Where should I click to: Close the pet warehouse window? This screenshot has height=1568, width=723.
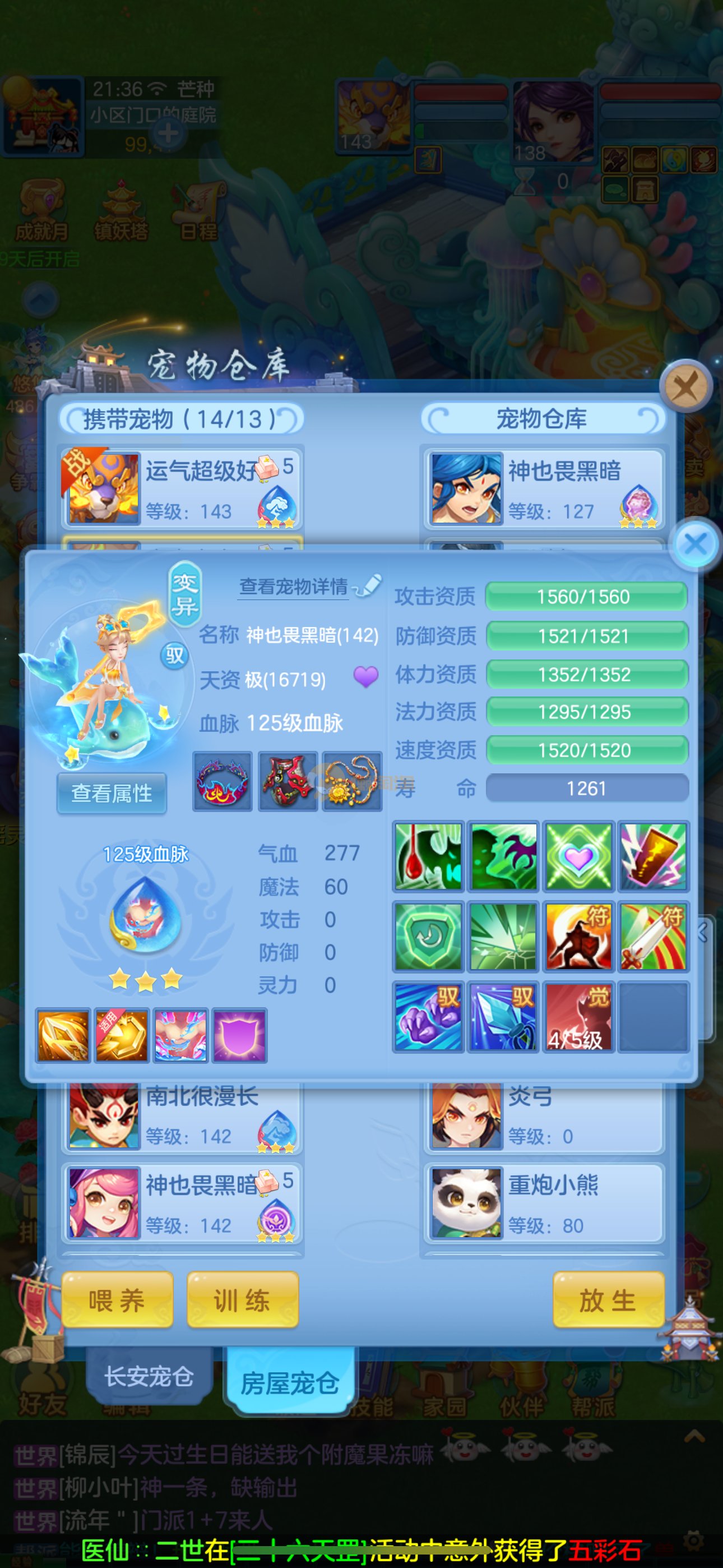click(686, 386)
